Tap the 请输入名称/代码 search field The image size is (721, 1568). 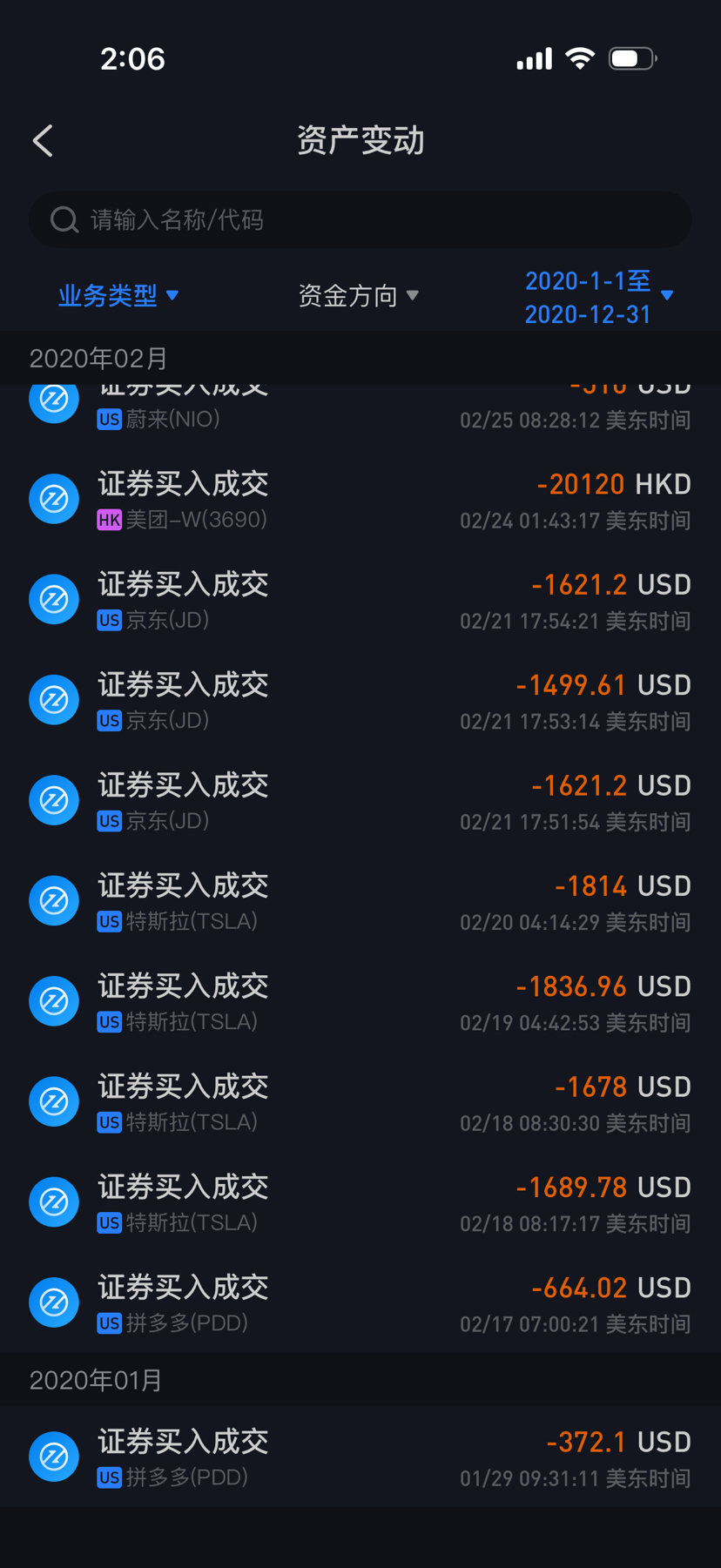coord(360,219)
